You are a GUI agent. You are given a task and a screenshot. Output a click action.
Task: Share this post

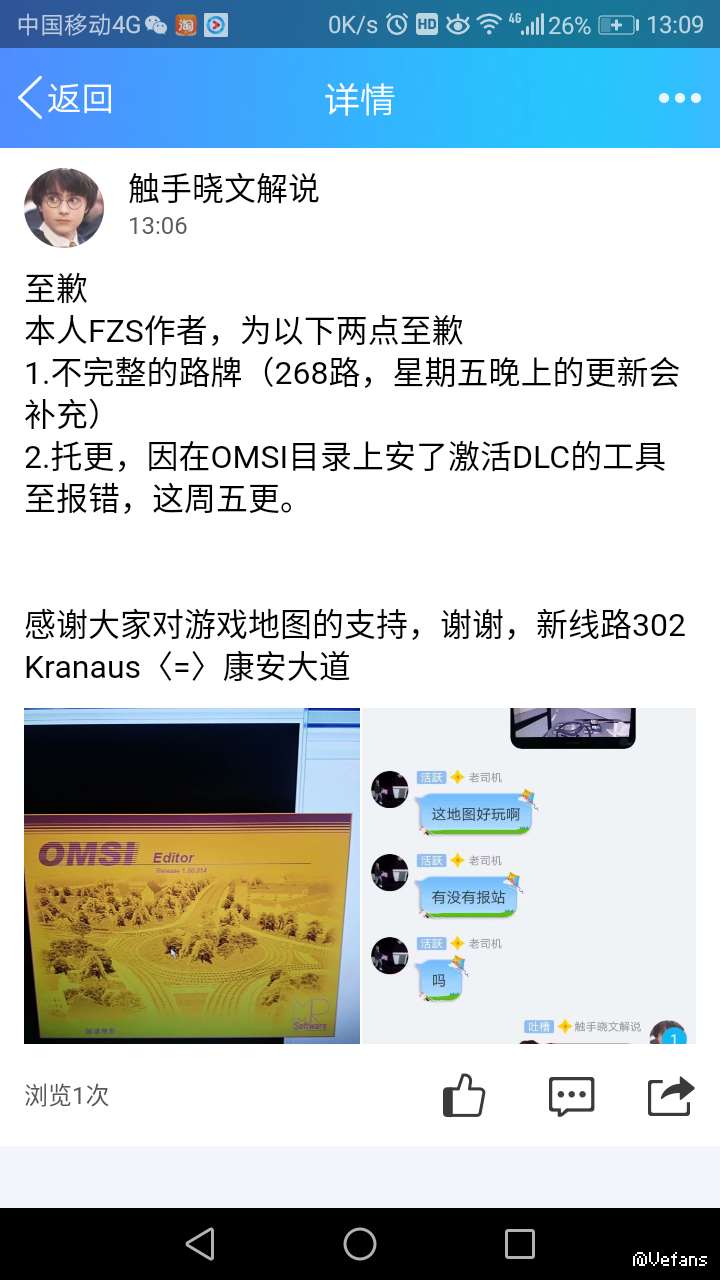tap(670, 1096)
